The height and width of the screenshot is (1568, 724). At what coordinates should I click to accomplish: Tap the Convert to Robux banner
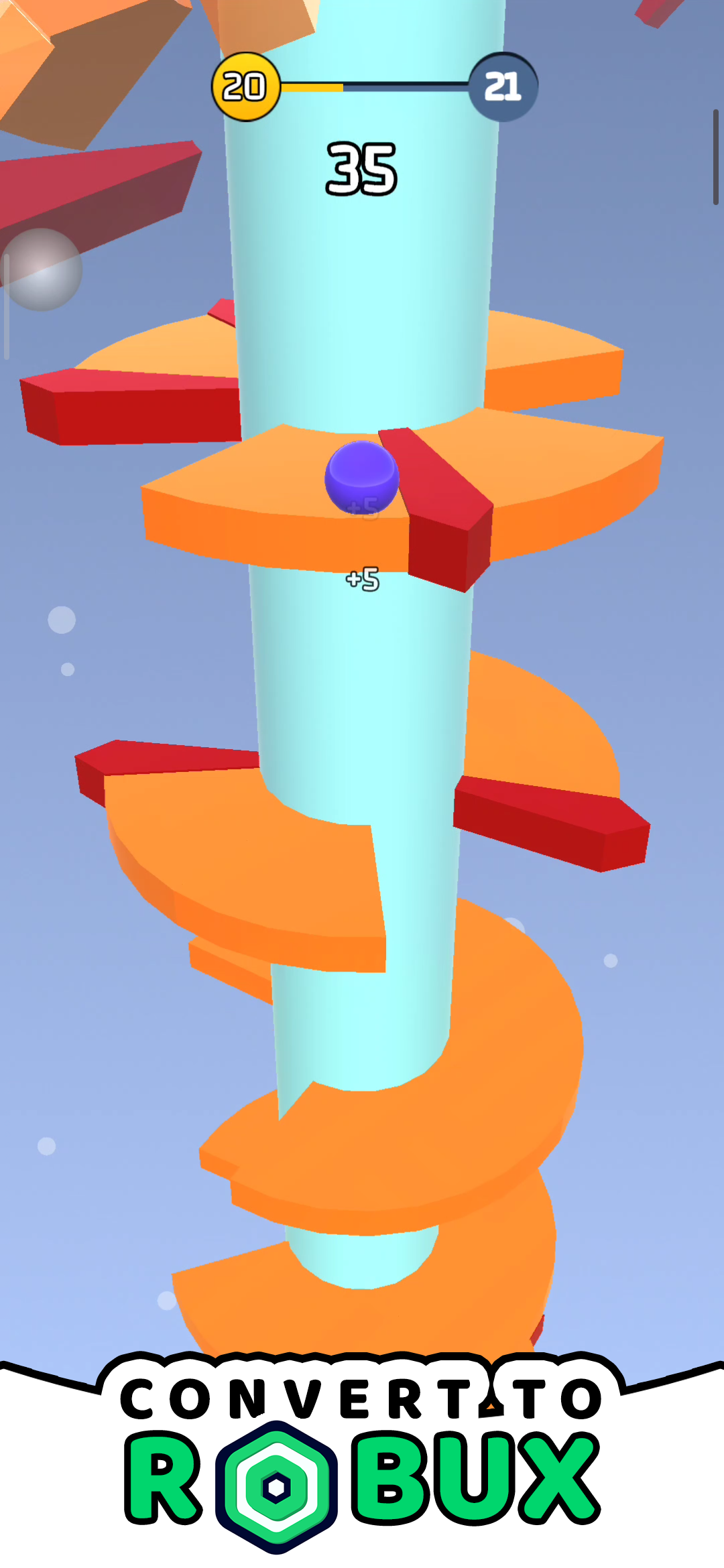tap(362, 1461)
